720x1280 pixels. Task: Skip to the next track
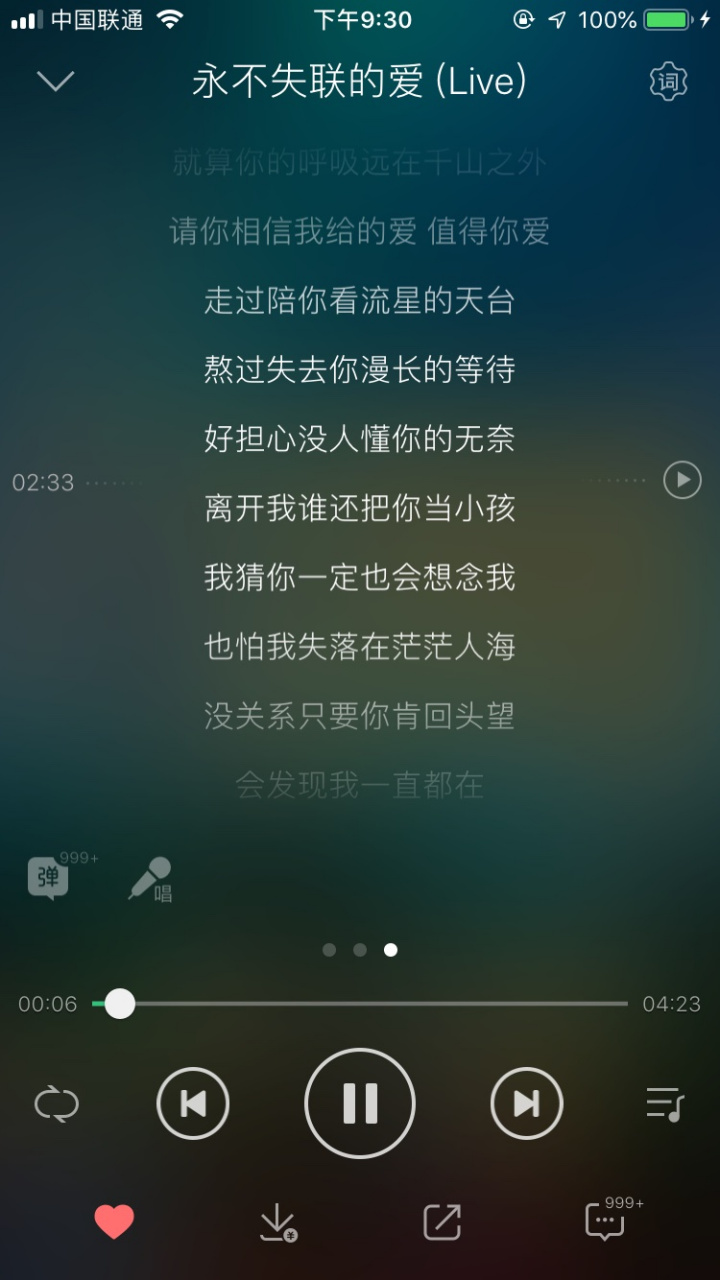tap(527, 1103)
